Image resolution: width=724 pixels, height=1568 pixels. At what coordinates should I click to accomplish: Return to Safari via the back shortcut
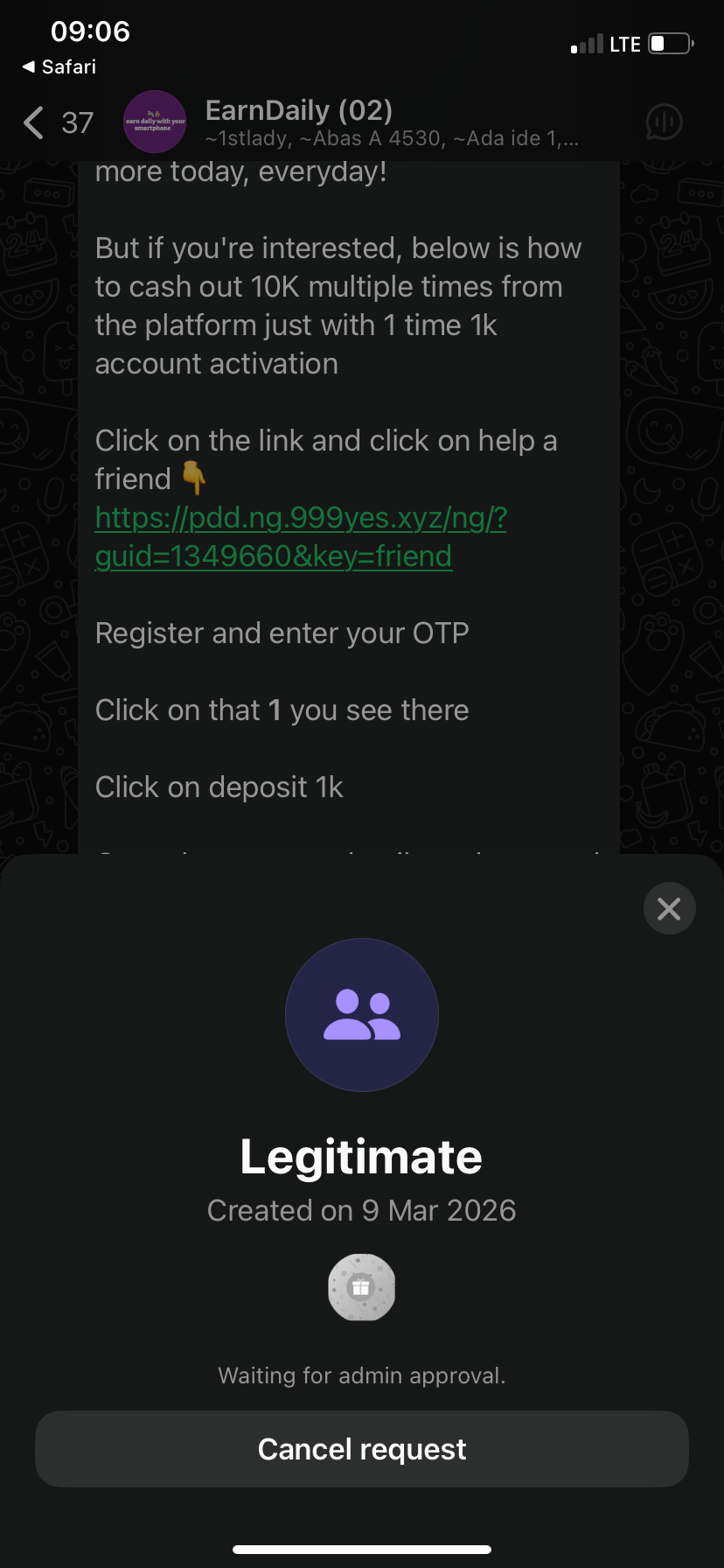tap(59, 66)
